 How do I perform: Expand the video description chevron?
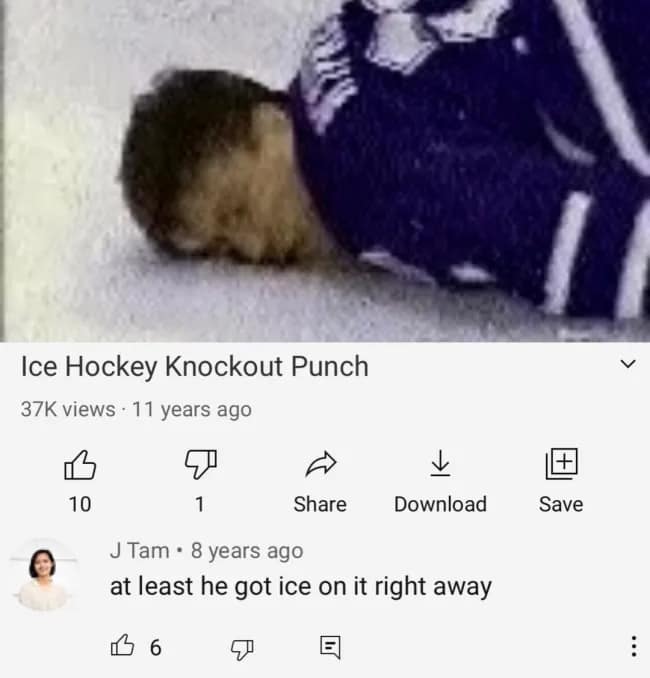[627, 365]
